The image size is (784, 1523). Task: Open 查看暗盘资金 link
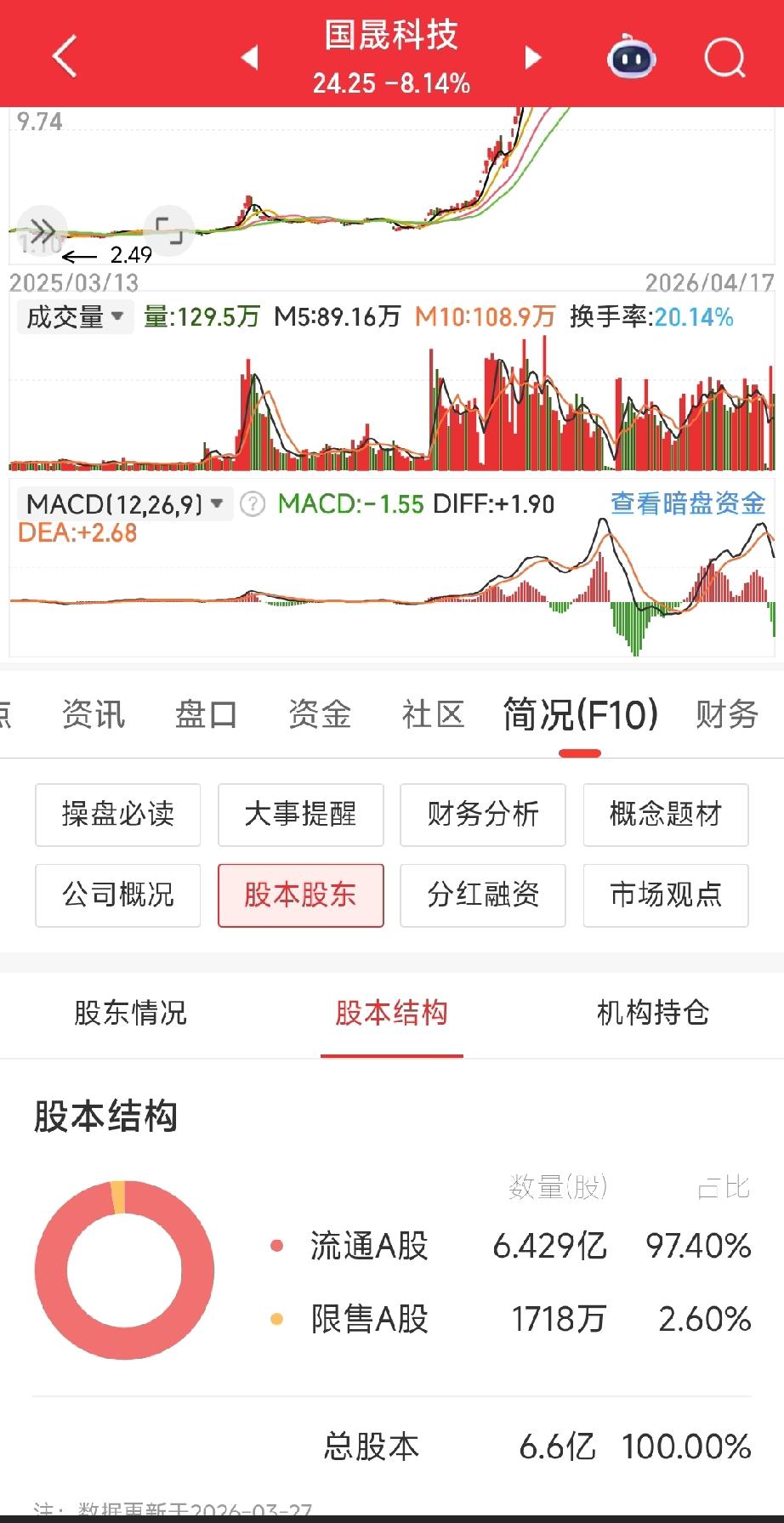tap(687, 503)
